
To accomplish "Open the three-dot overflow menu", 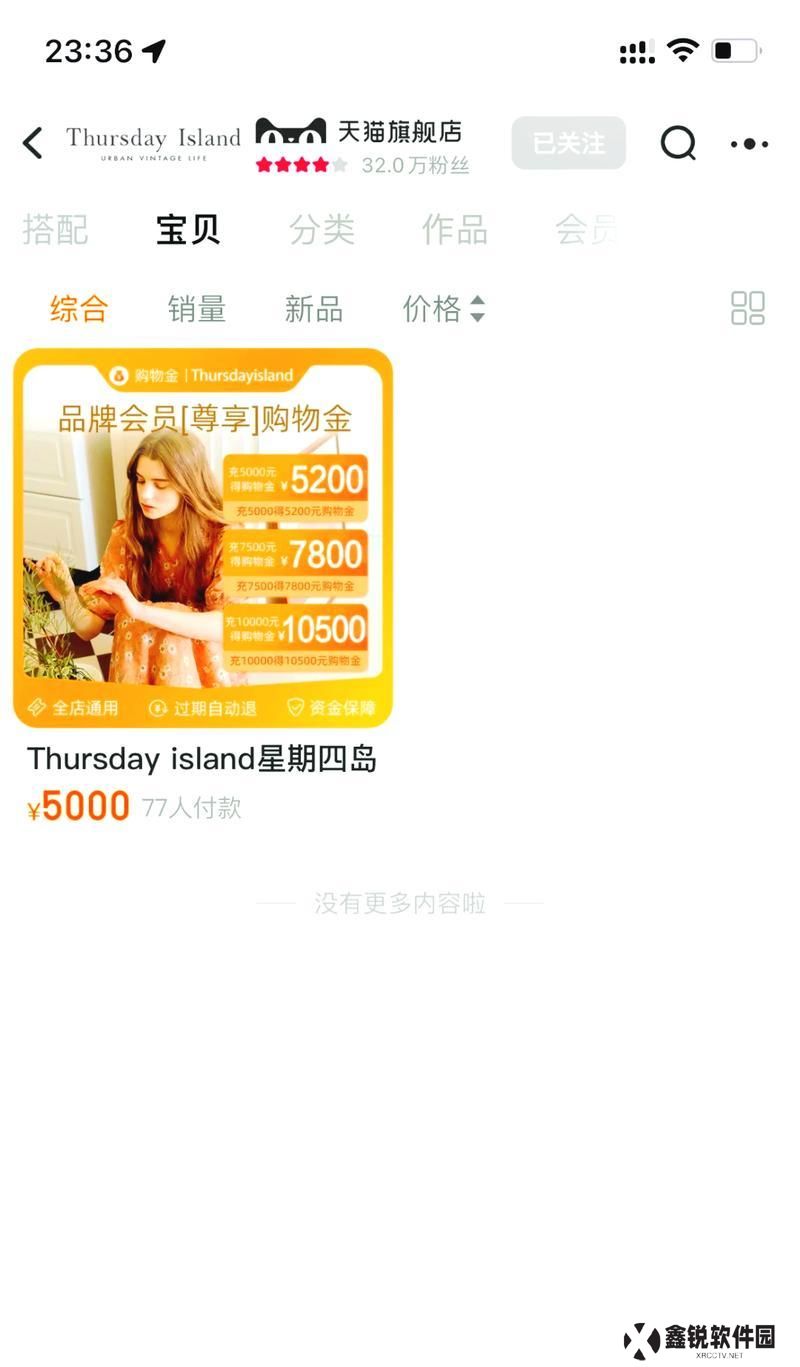I will coord(749,144).
